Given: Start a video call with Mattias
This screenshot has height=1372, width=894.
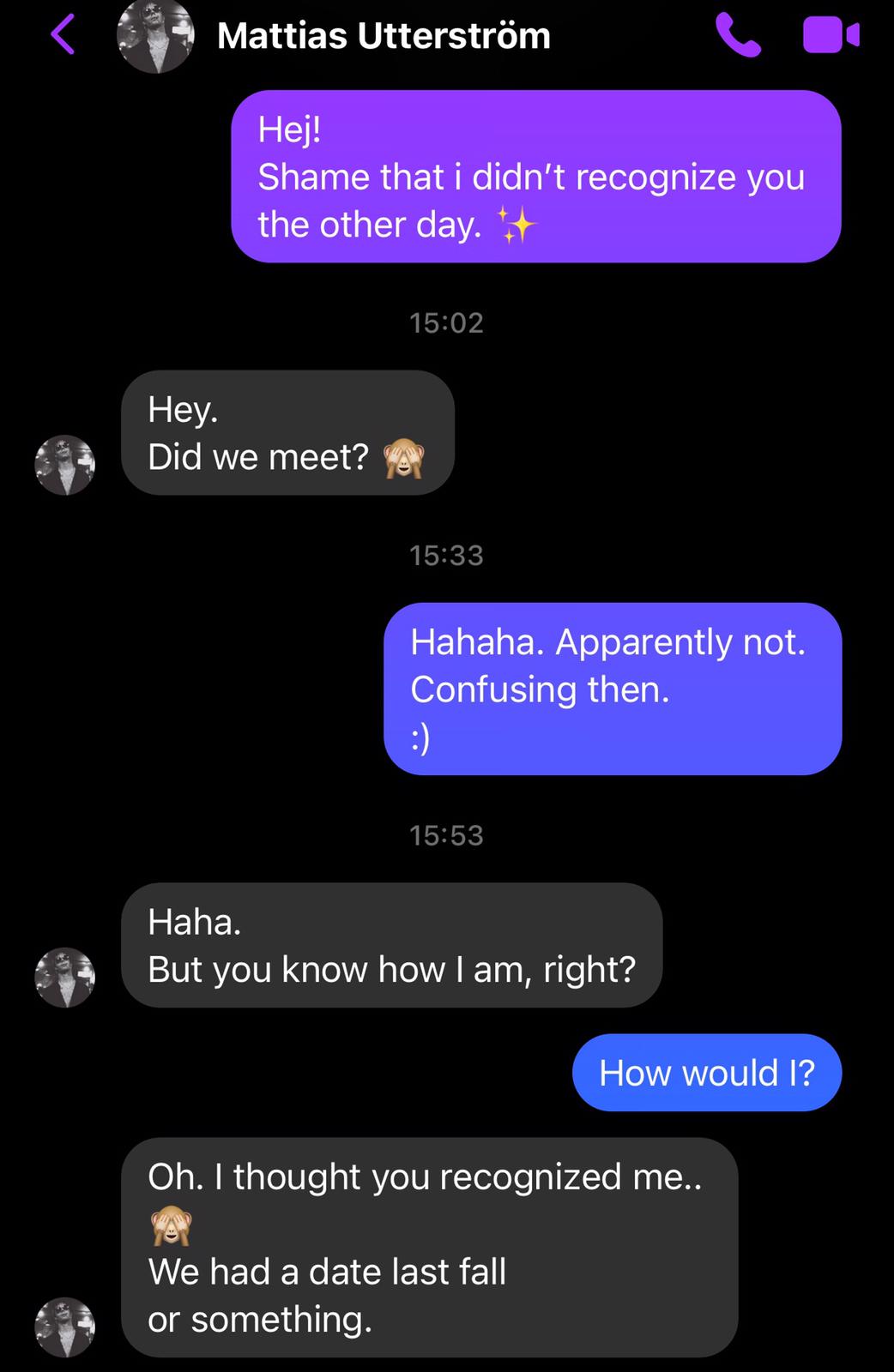Looking at the screenshot, I should pos(830,36).
